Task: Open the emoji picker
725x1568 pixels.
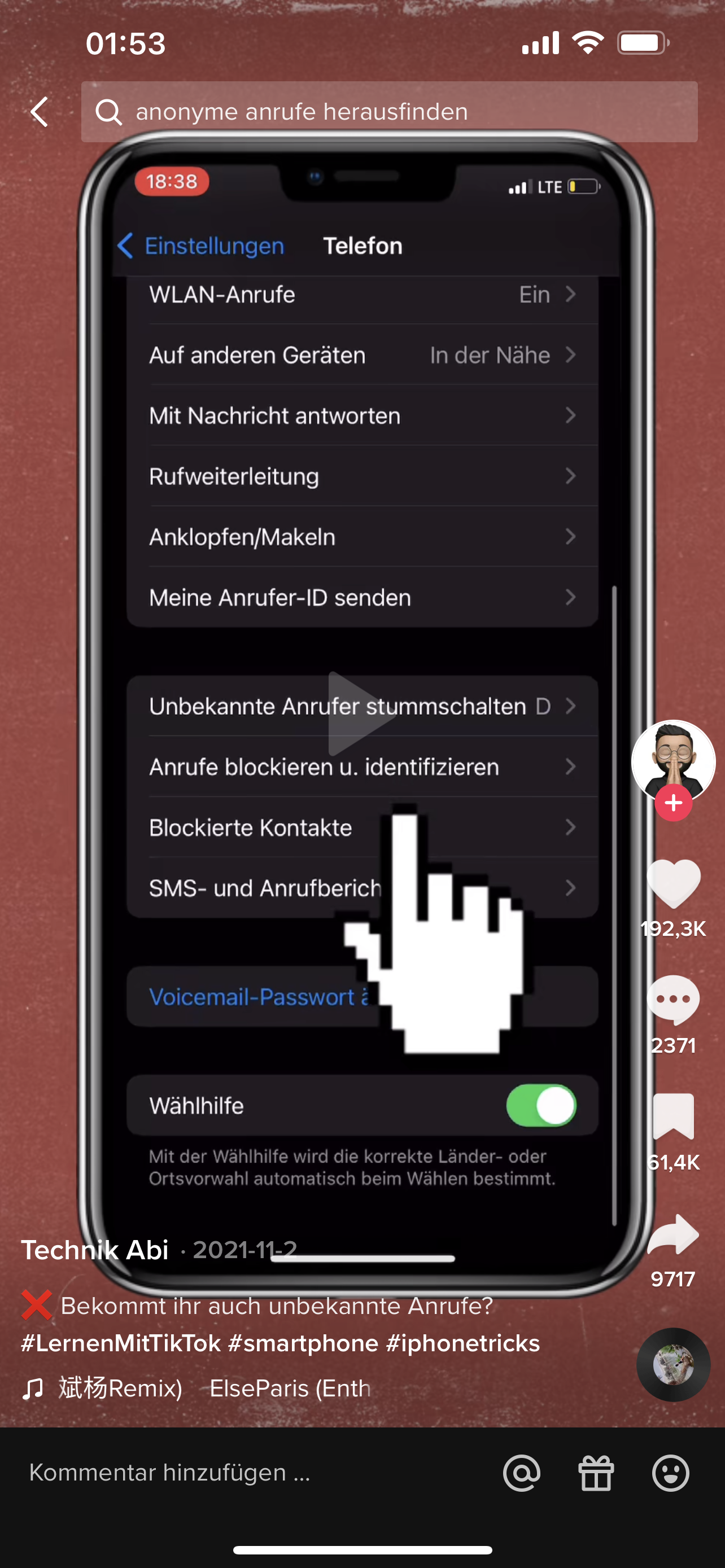Action: pyautogui.click(x=671, y=1473)
